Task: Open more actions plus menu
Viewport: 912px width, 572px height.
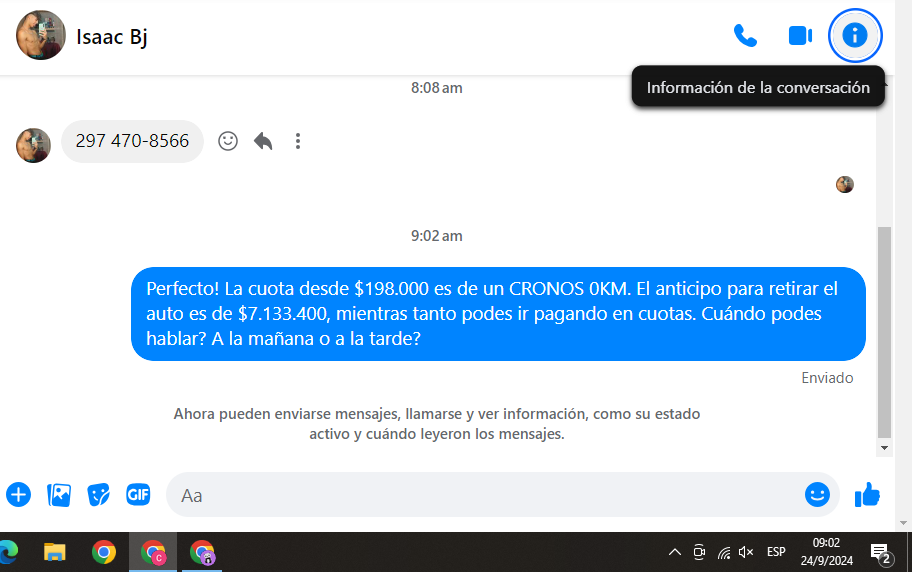Action: point(19,494)
